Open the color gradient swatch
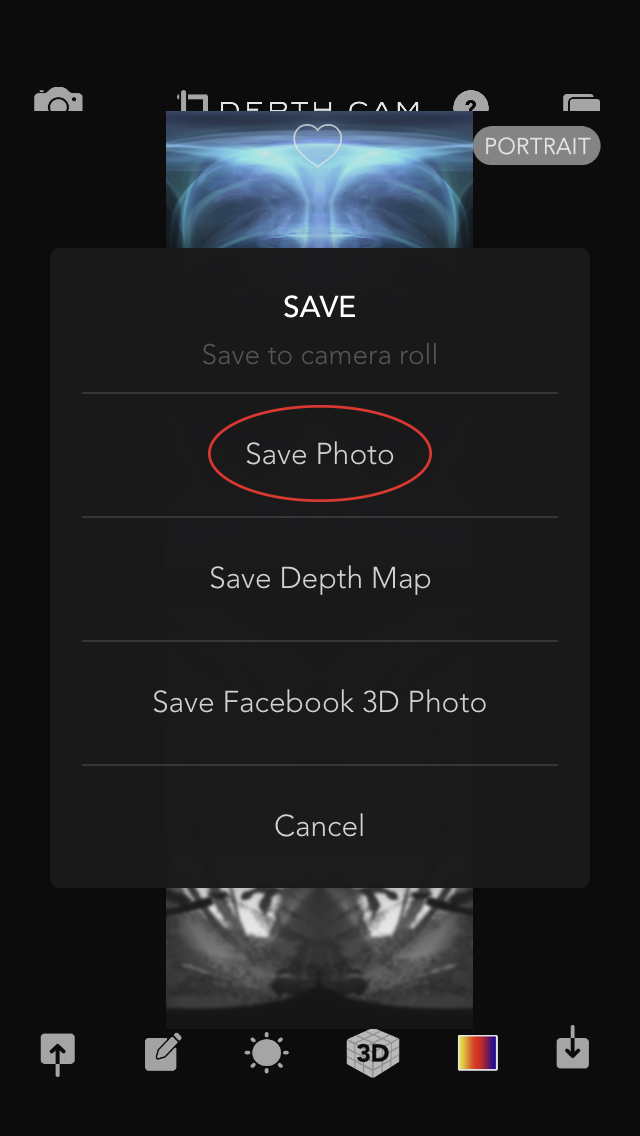The width and height of the screenshot is (640, 1136). click(478, 1052)
